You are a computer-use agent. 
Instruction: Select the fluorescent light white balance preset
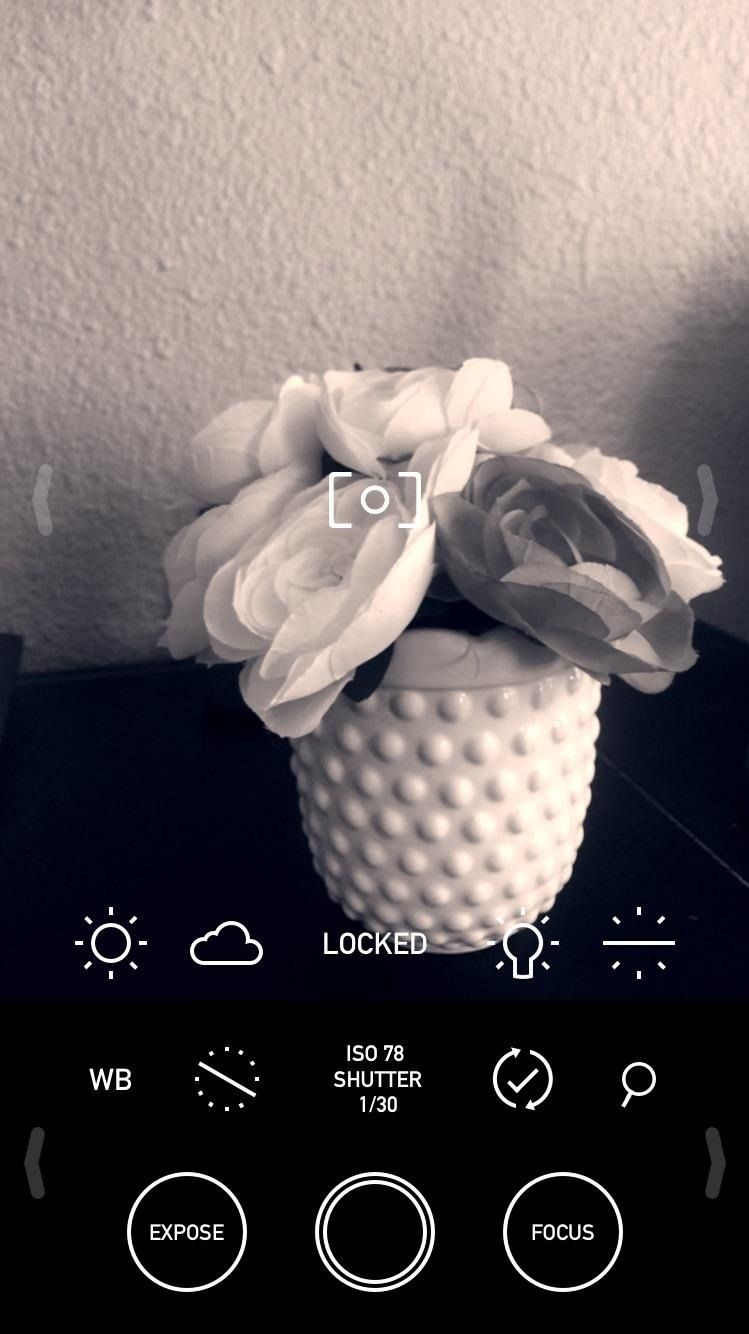point(638,943)
